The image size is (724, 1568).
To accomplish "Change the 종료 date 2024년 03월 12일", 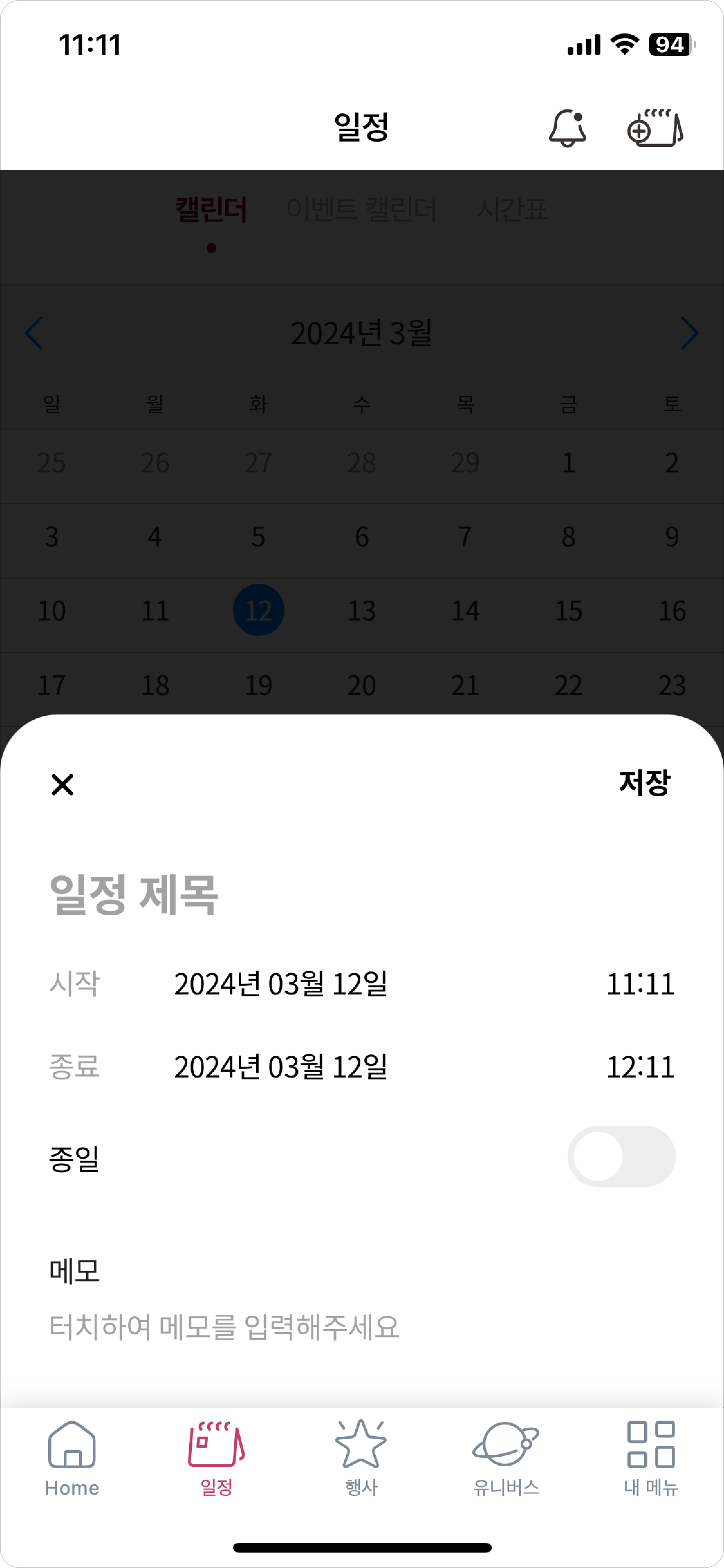I will pyautogui.click(x=281, y=1067).
